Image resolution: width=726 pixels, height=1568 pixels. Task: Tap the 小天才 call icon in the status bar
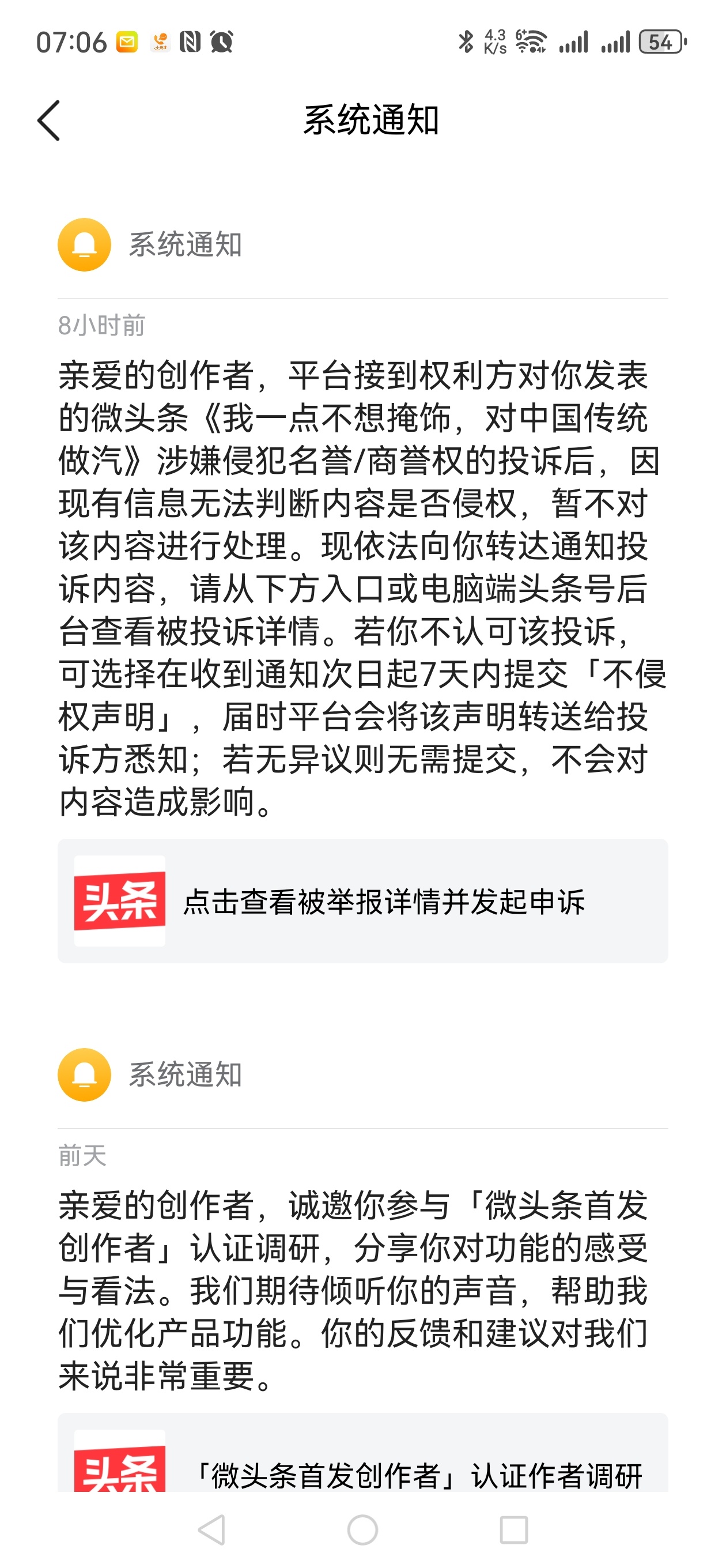pos(160,42)
